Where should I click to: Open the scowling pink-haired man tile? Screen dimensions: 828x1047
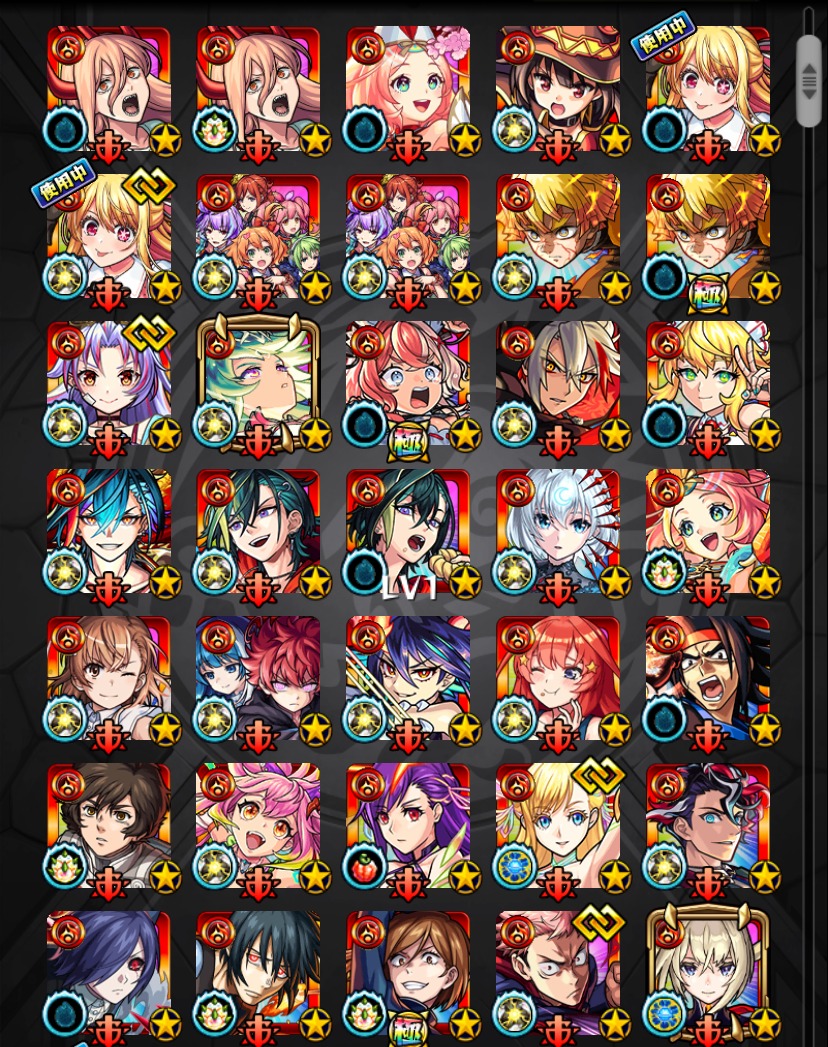[x=557, y=970]
